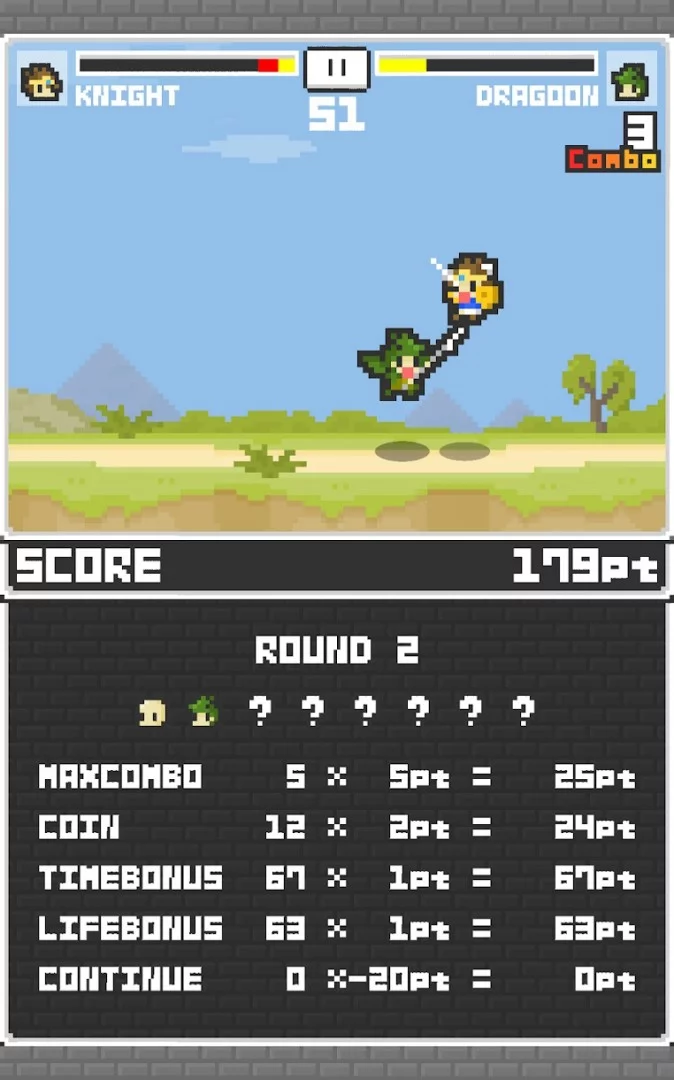
Task: Pause the fight with the pause button
Action: pos(336,68)
